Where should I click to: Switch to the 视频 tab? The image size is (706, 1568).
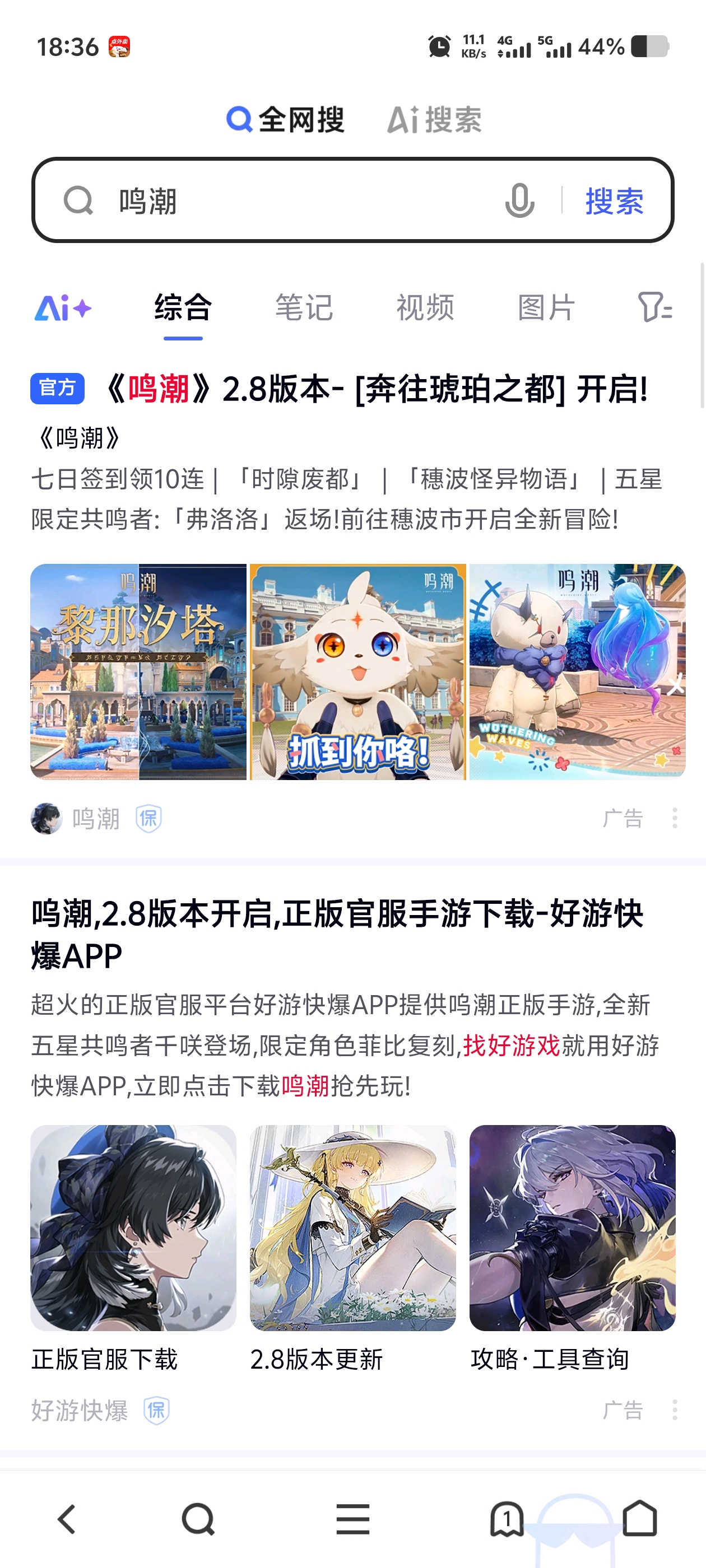(425, 308)
